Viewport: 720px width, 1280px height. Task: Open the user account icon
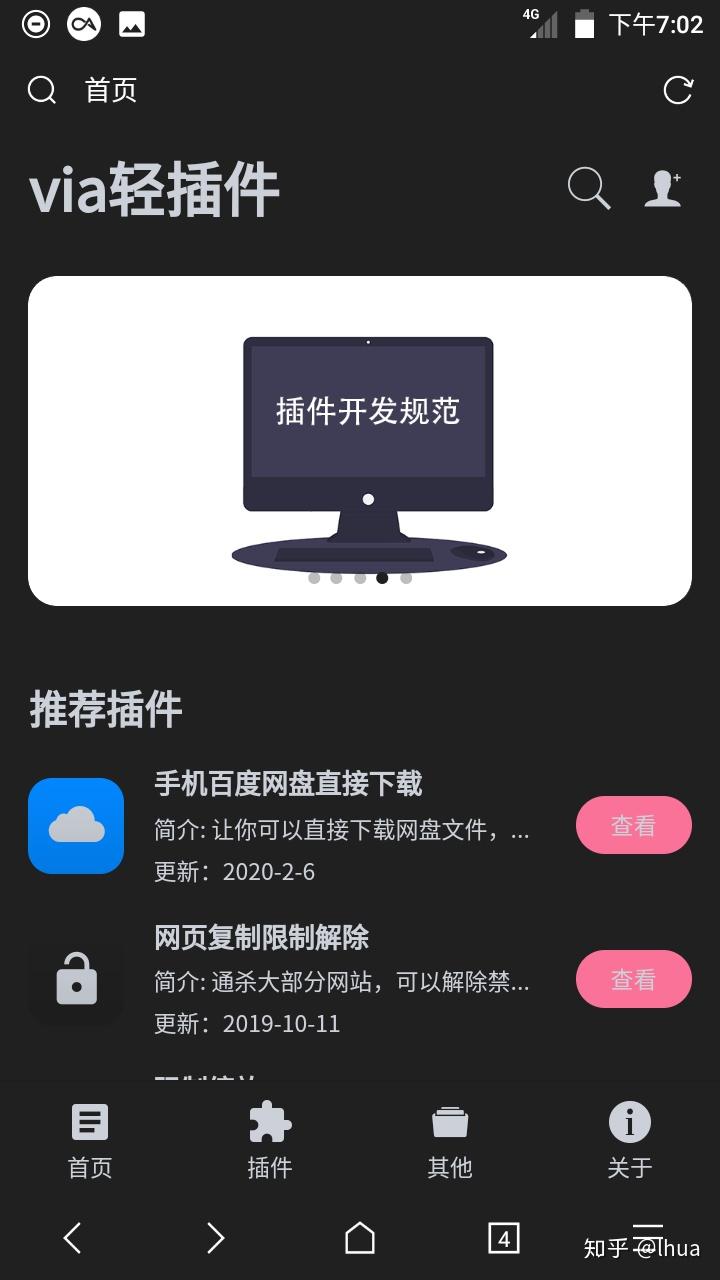663,188
